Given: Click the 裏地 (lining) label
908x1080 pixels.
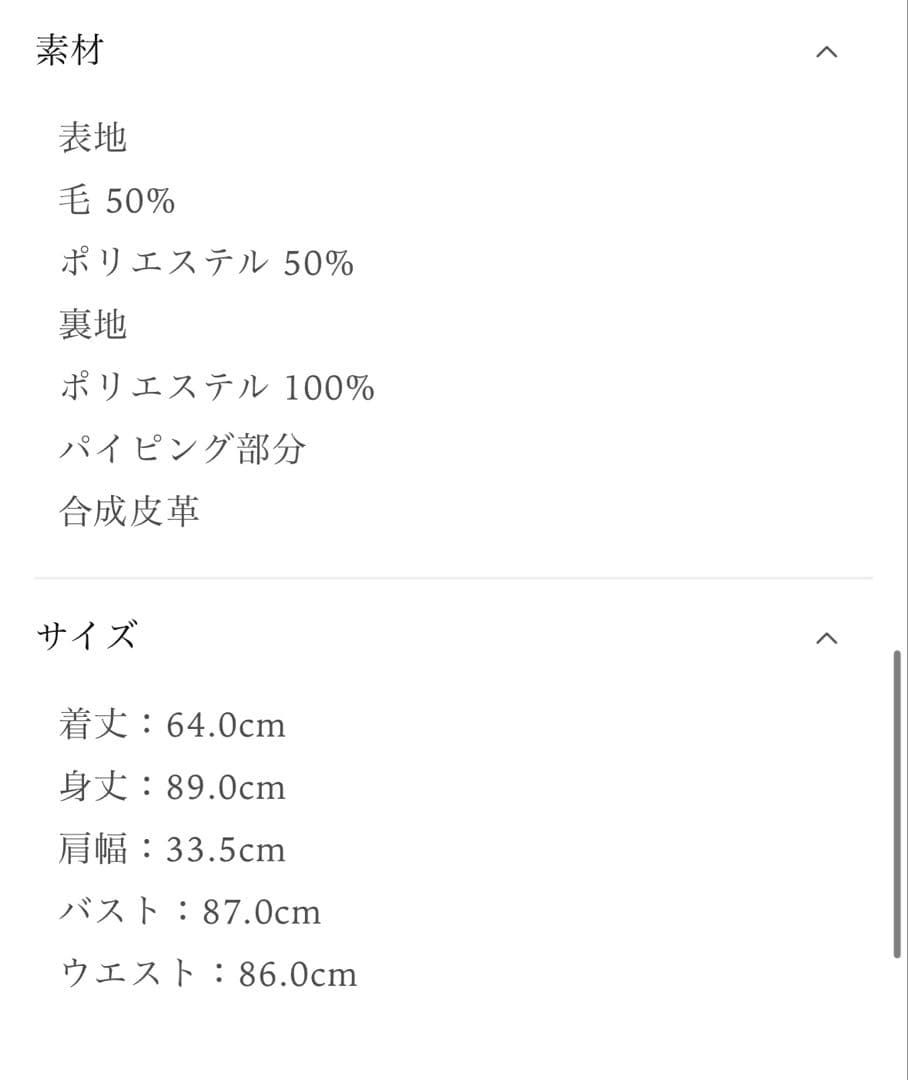Looking at the screenshot, I should (x=92, y=324).
